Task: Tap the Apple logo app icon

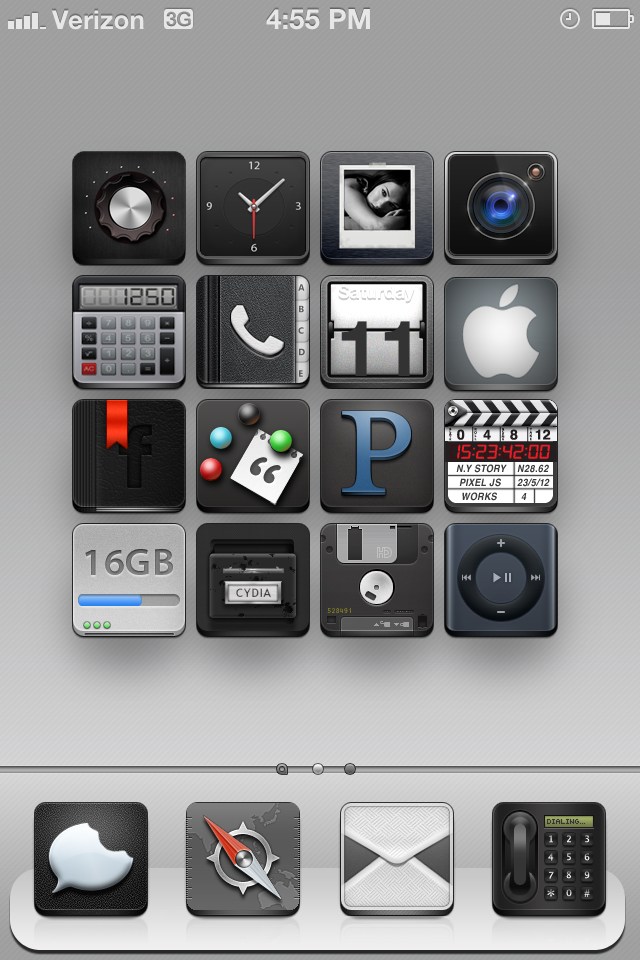Action: pyautogui.click(x=501, y=331)
